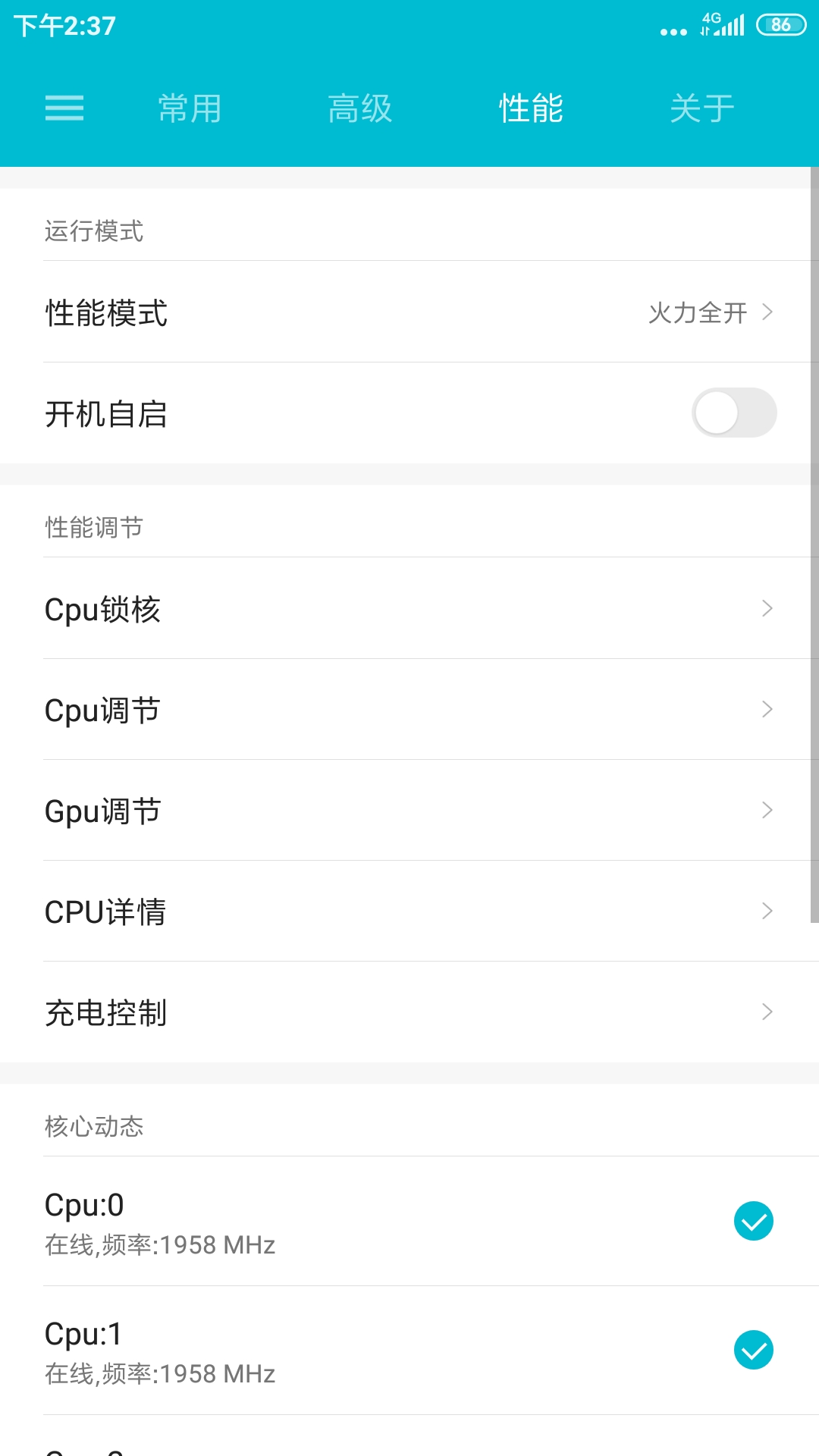819x1456 pixels.
Task: Switch to the 常用 tab
Action: pos(190,108)
